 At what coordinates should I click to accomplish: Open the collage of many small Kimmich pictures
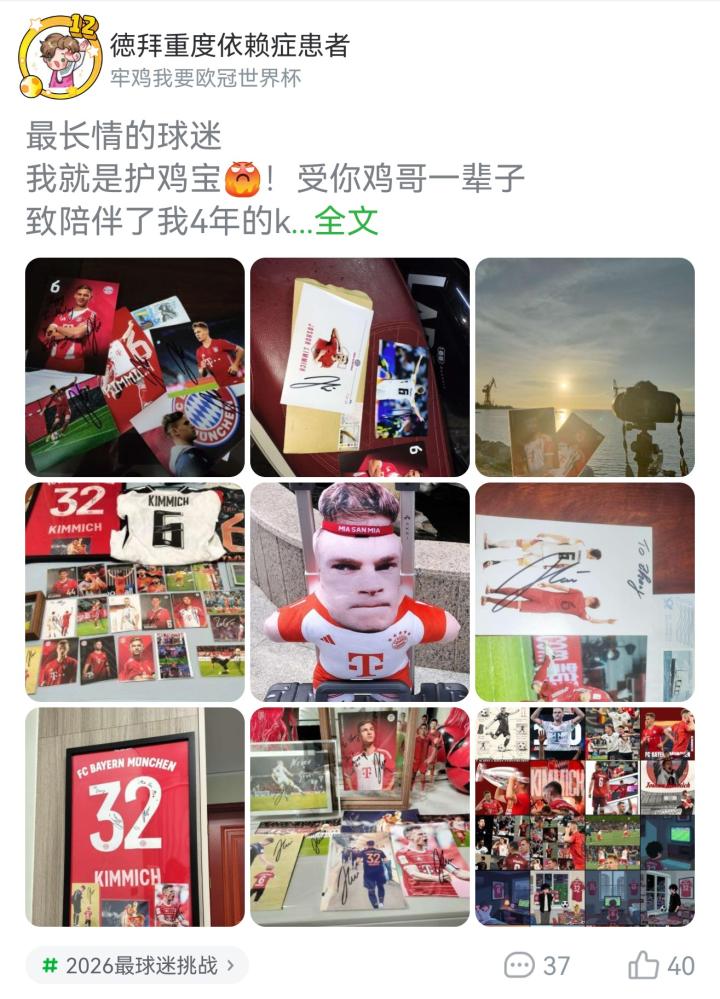pyautogui.click(x=584, y=817)
